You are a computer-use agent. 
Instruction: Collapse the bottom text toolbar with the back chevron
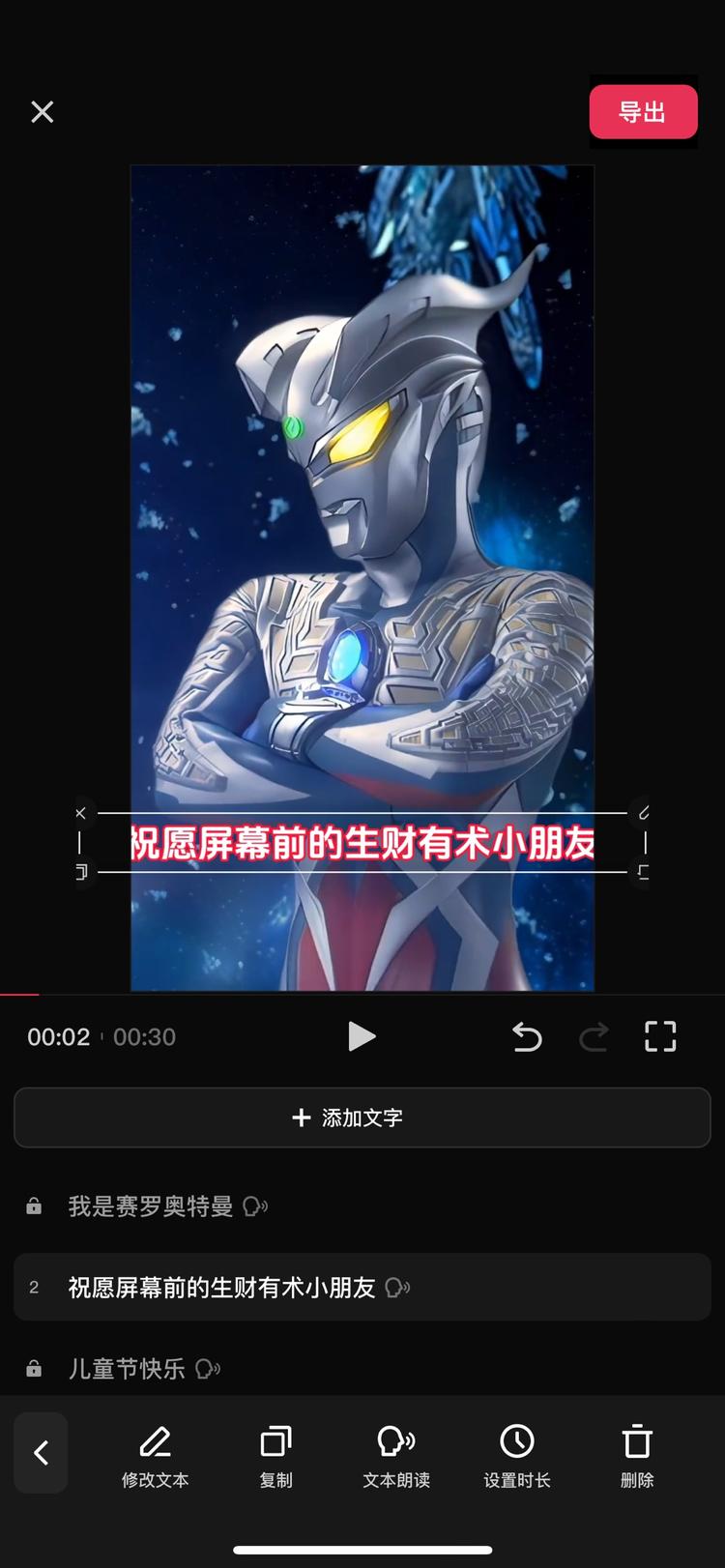[41, 1452]
